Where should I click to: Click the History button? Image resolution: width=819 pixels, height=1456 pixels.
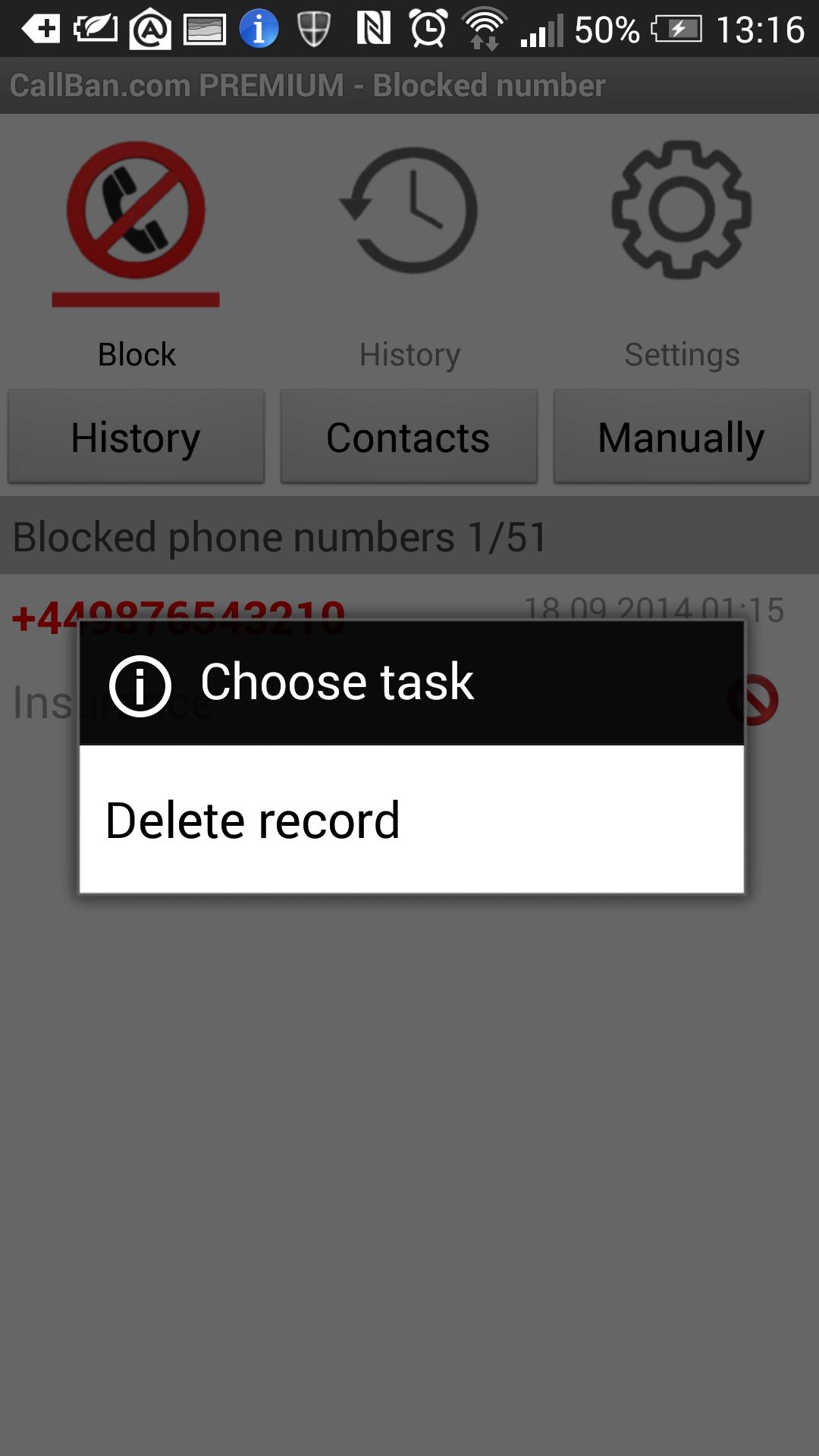(x=135, y=437)
